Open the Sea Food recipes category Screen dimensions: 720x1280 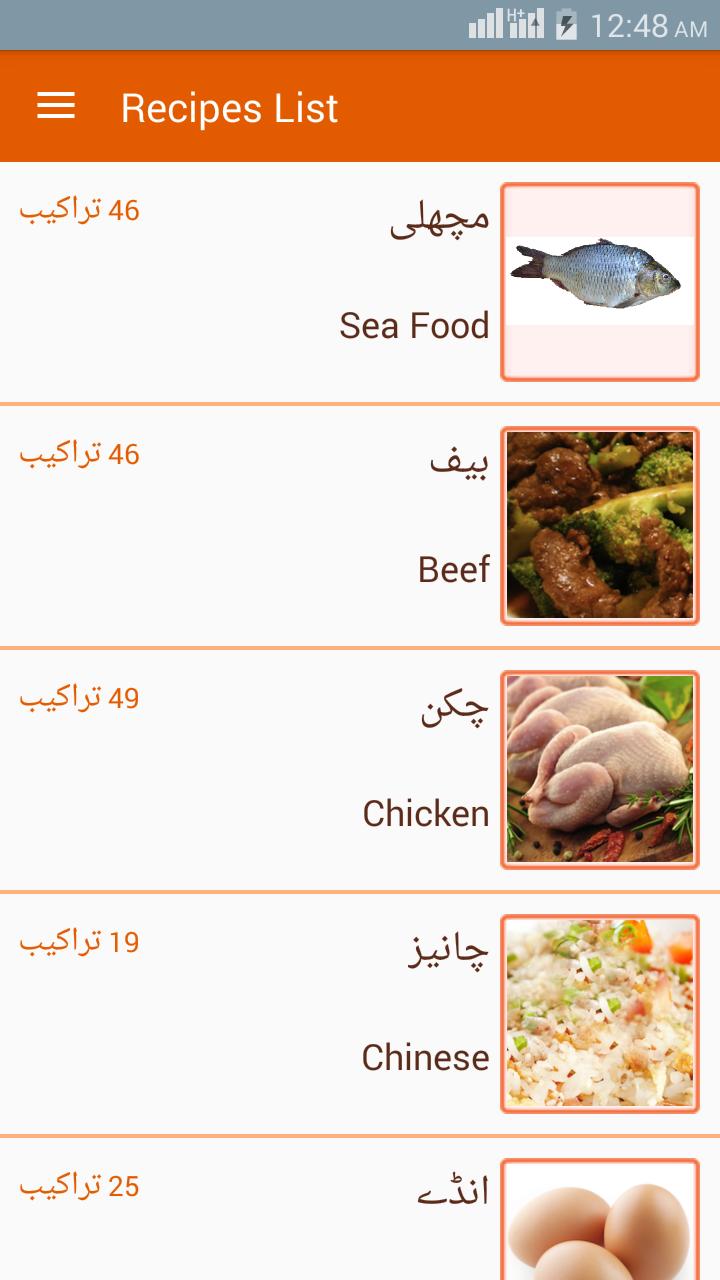(414, 327)
